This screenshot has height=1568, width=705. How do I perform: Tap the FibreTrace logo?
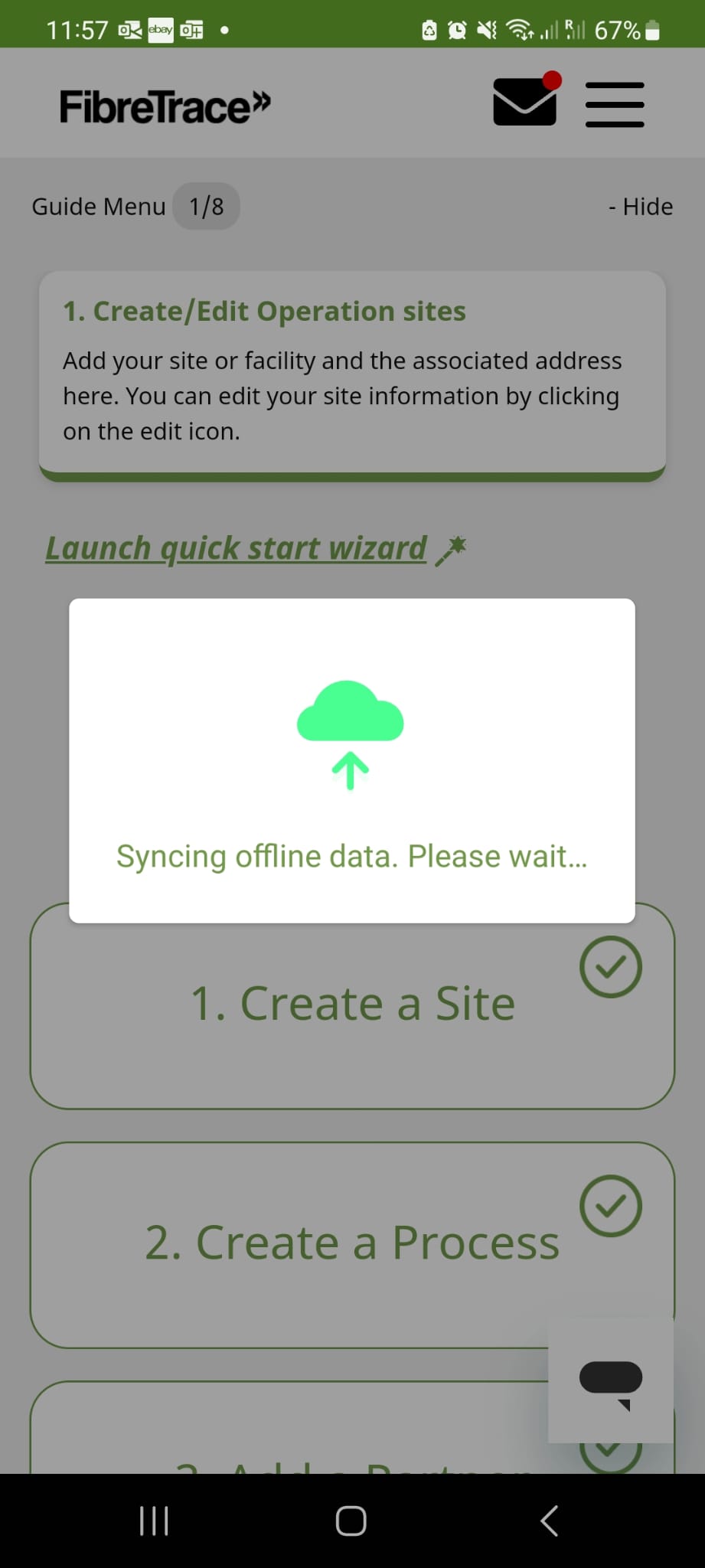pyautogui.click(x=163, y=104)
